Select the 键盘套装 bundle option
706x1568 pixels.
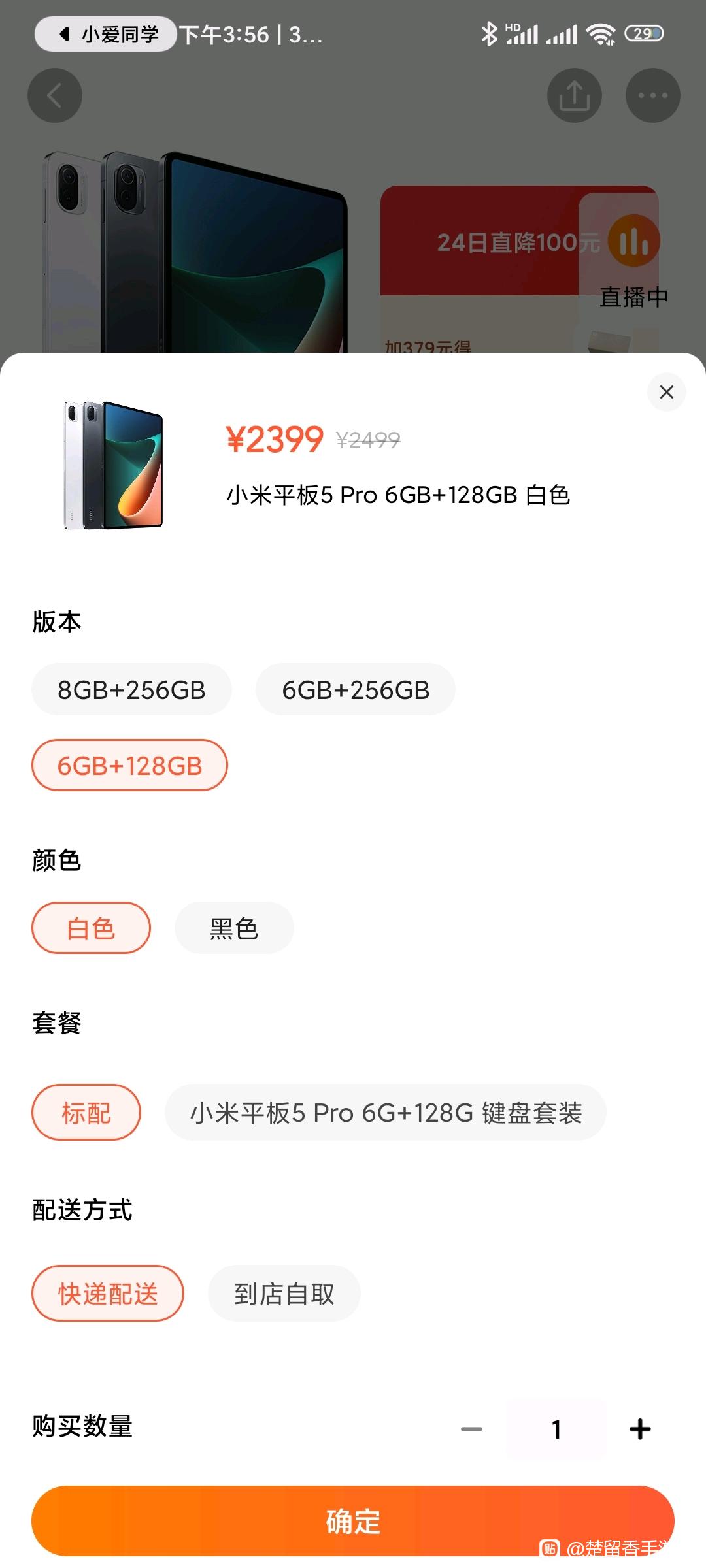click(386, 1113)
